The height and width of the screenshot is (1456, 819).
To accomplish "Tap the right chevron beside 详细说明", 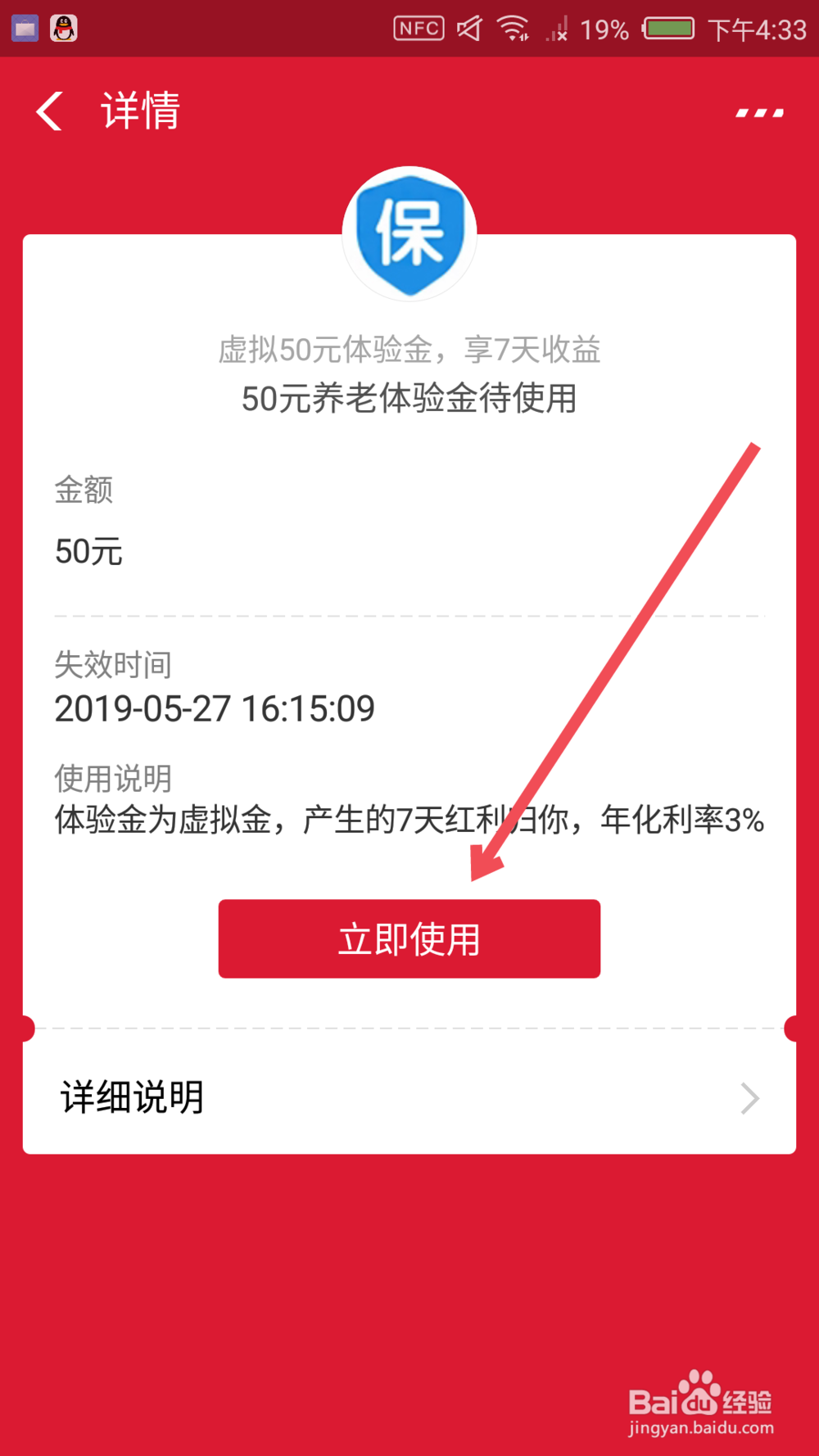I will (x=748, y=1097).
